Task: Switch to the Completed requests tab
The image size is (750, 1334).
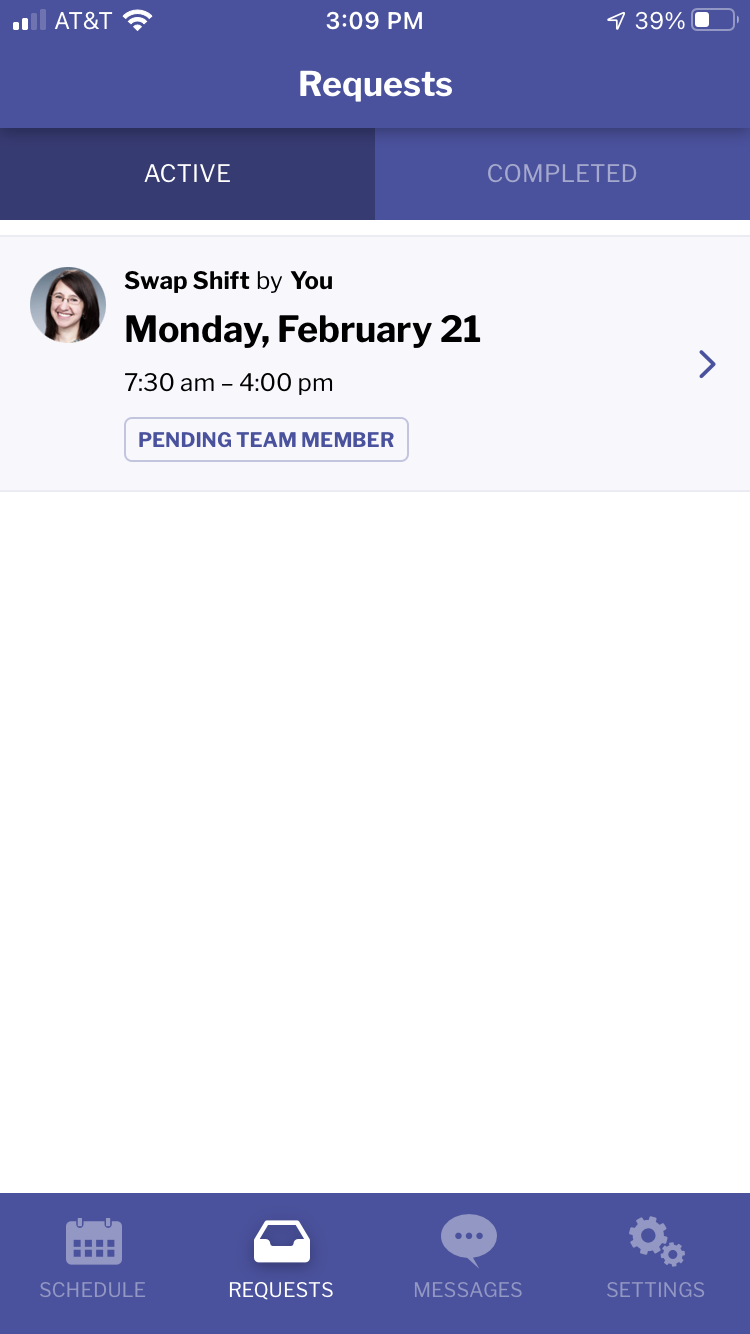Action: click(562, 174)
